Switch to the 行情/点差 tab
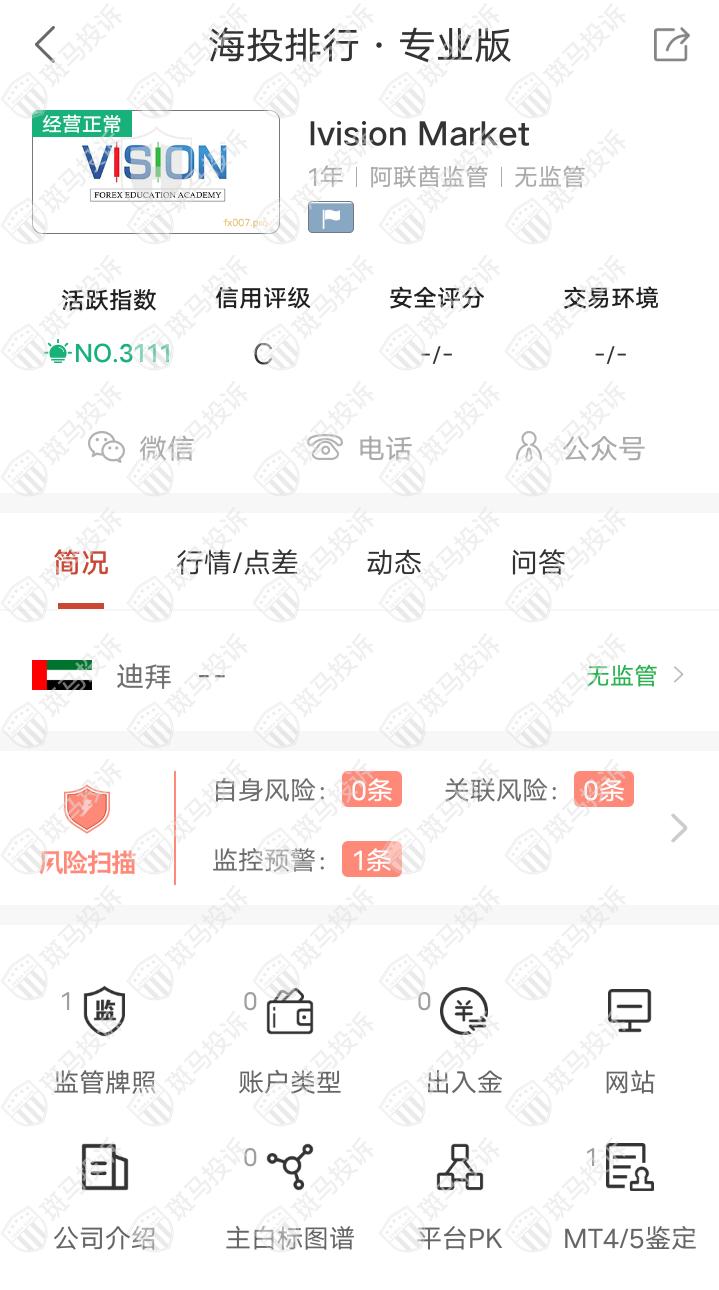719x1290 pixels. (237, 563)
